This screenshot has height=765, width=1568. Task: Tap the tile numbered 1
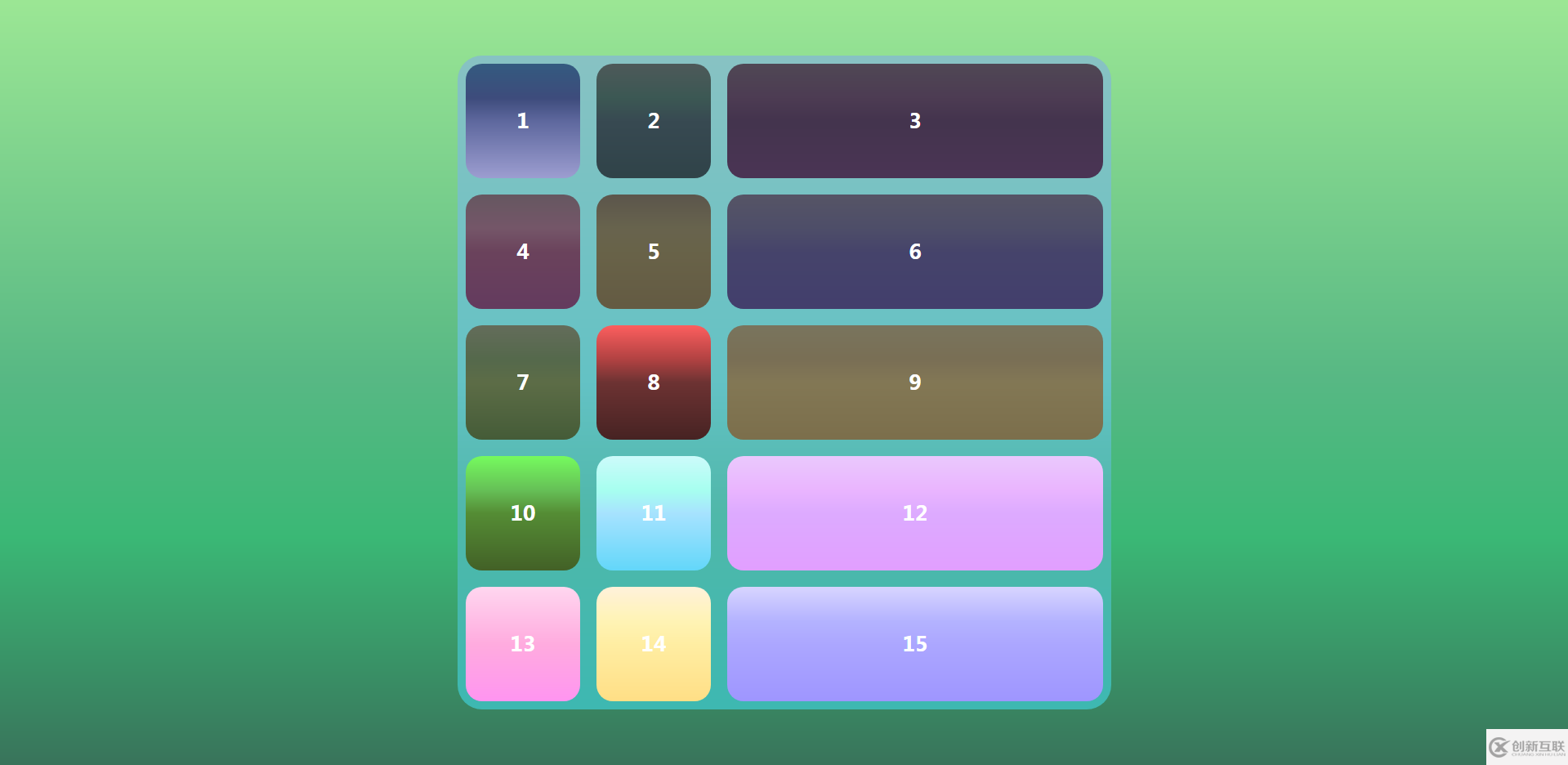tap(523, 121)
